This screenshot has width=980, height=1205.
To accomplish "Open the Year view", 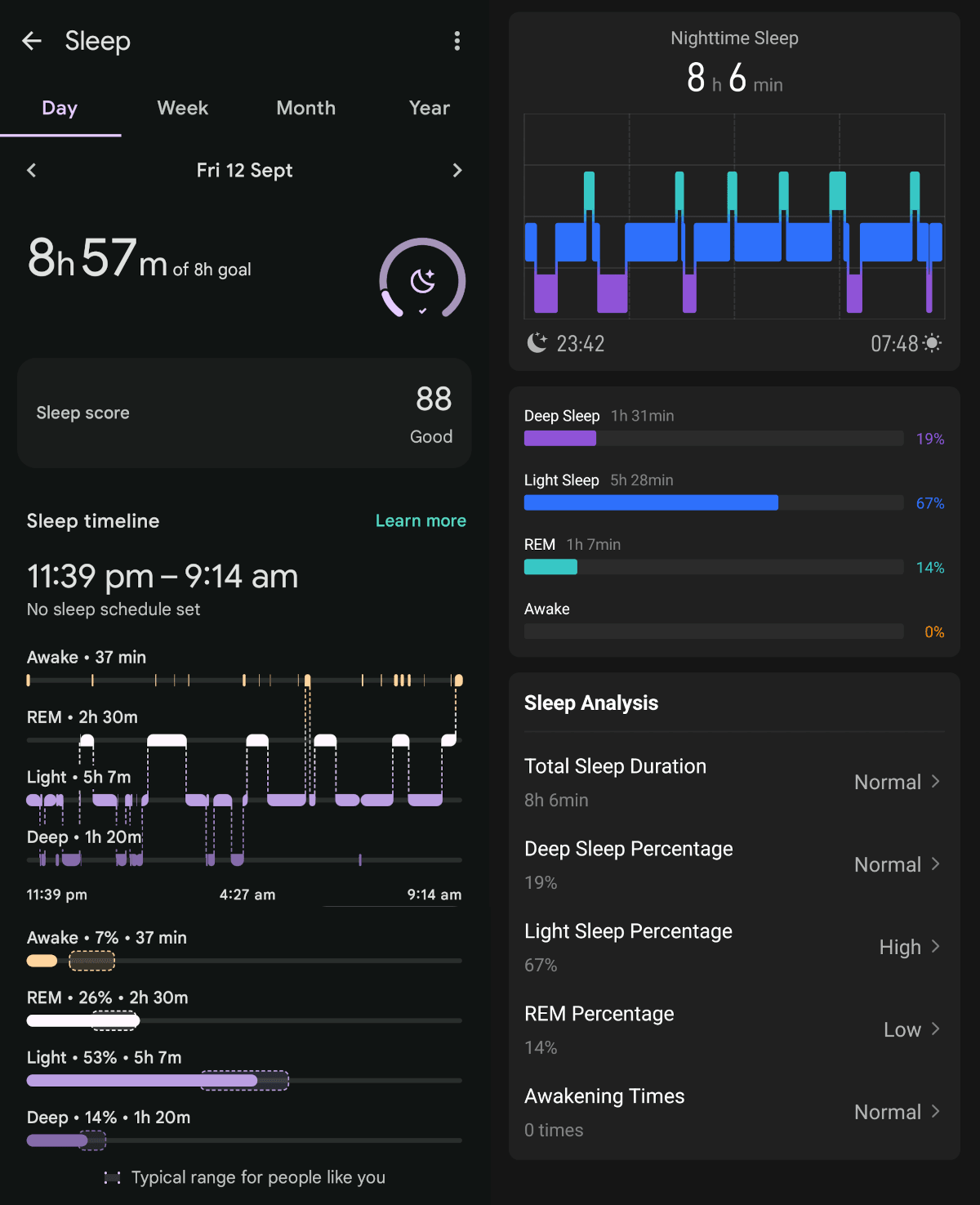I will (x=429, y=108).
